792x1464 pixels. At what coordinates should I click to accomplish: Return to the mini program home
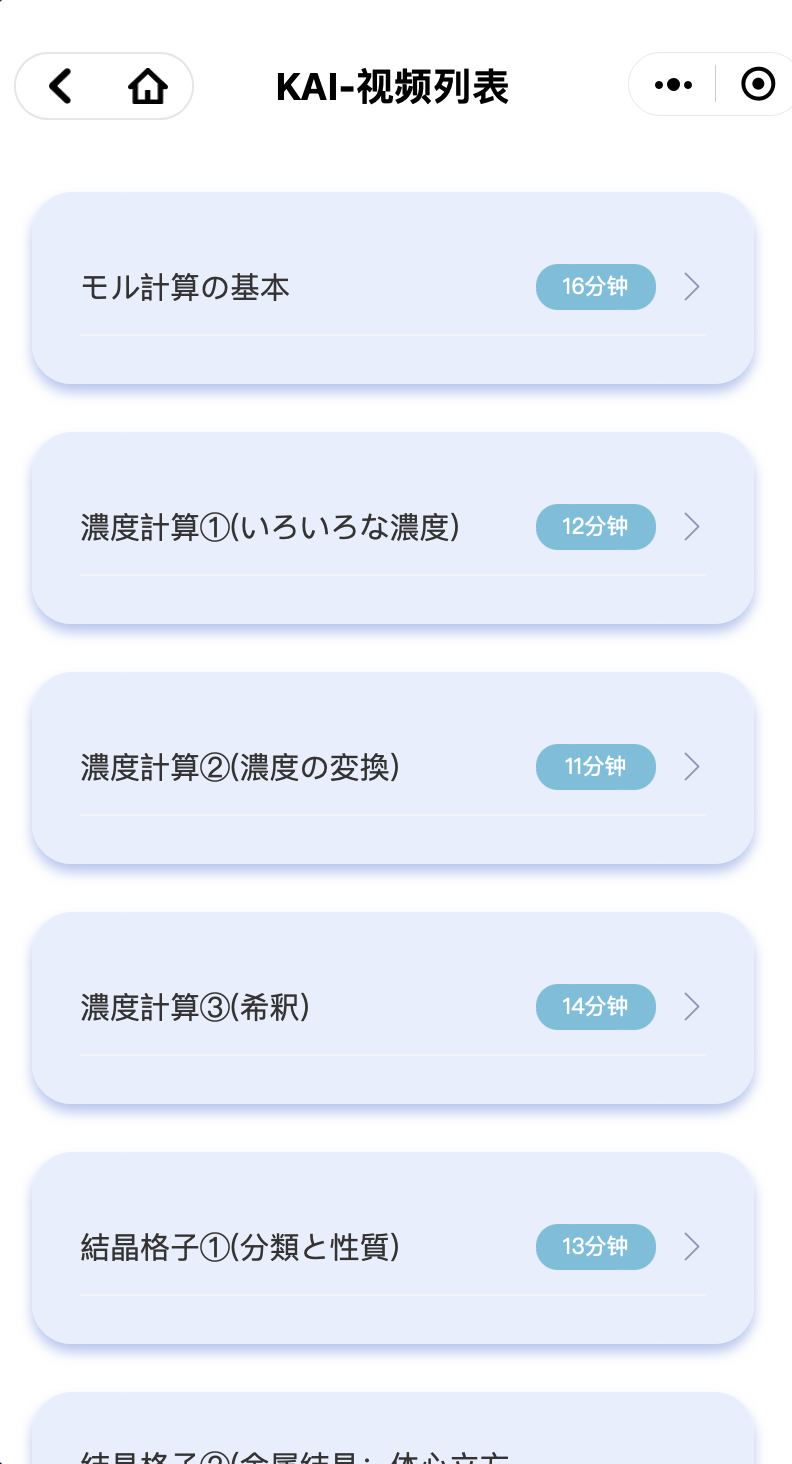pyautogui.click(x=147, y=87)
